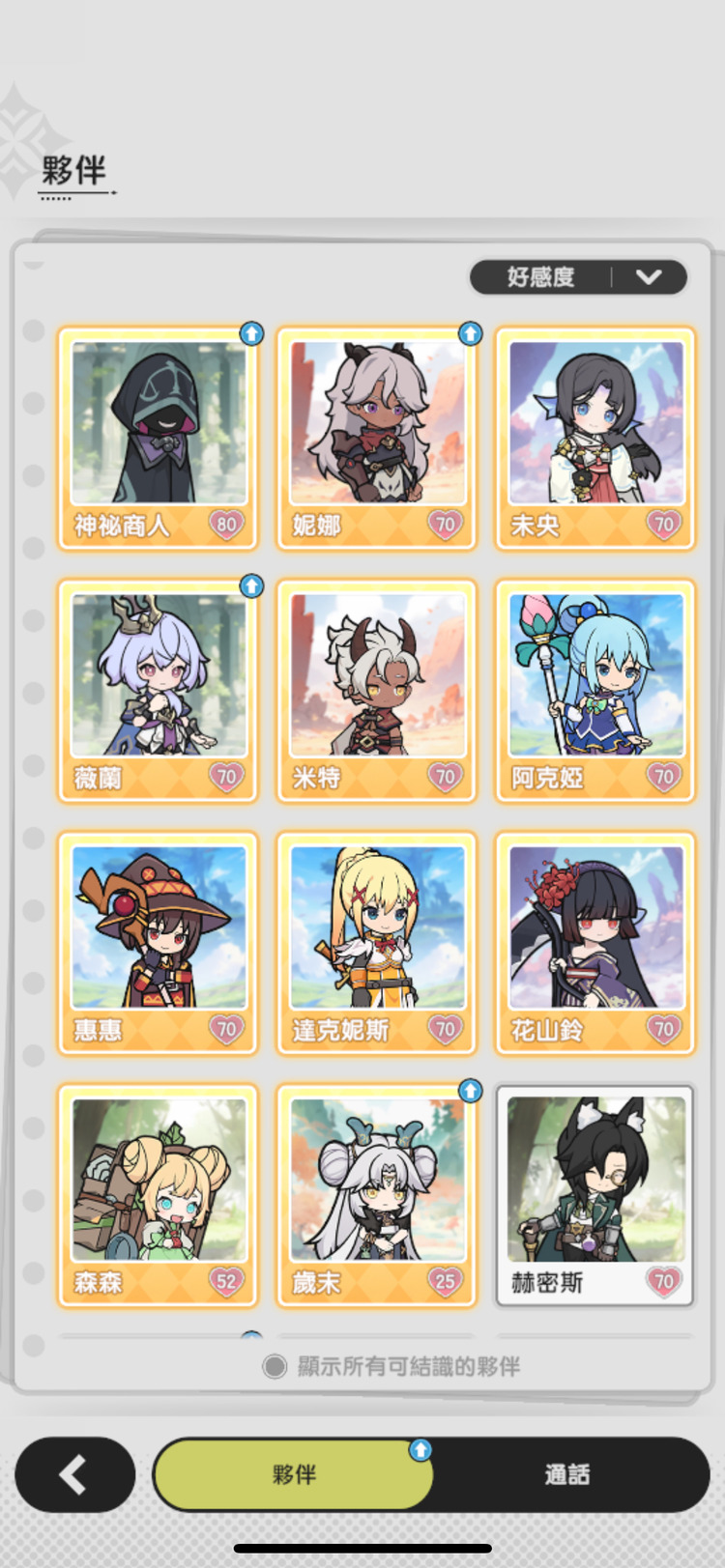Open 達克妮斯 companion card

pos(376,943)
